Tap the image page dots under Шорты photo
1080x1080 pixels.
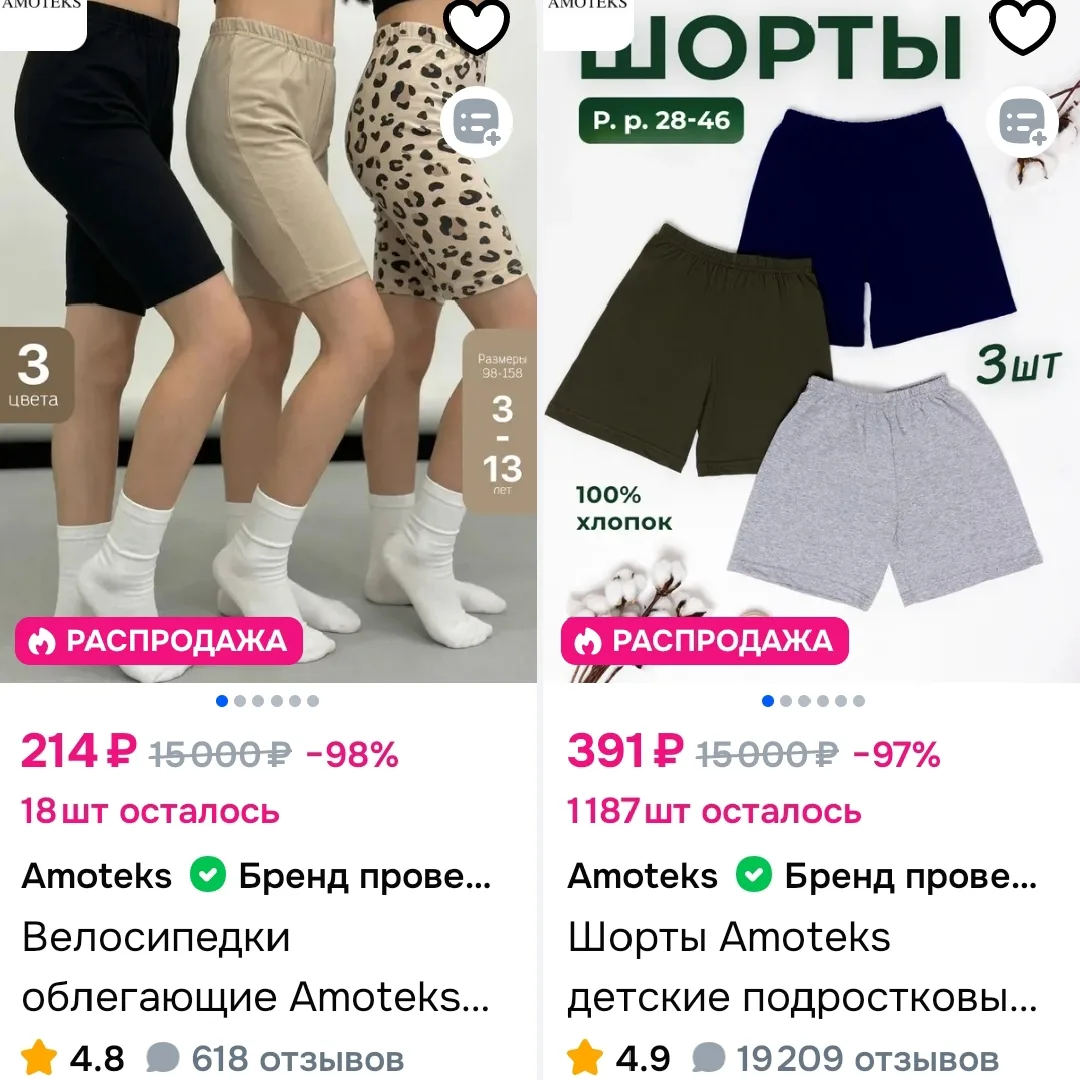coord(813,701)
